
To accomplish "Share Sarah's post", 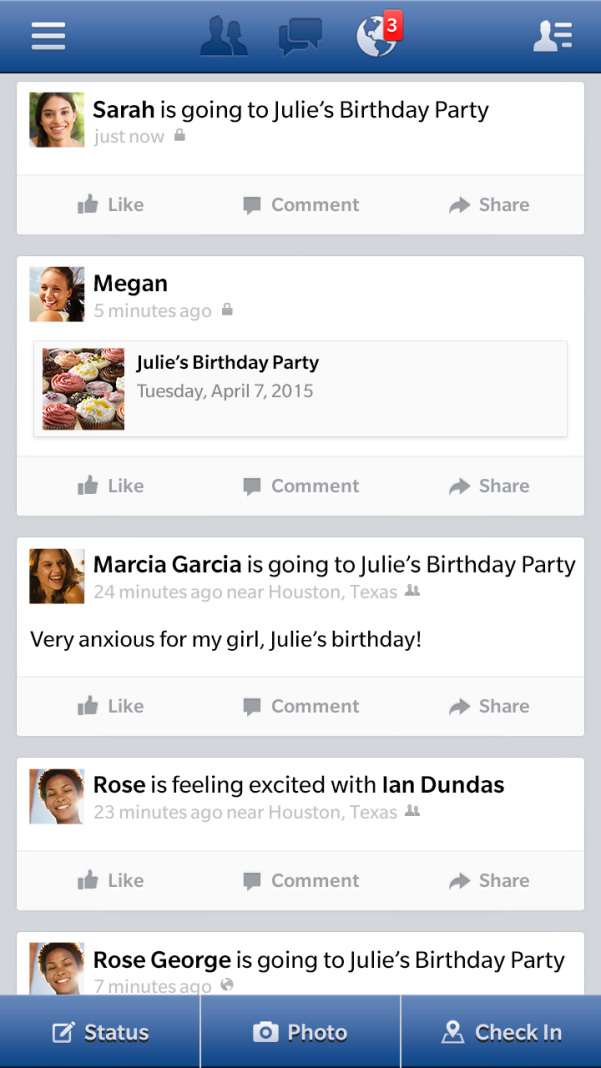I will (x=489, y=205).
